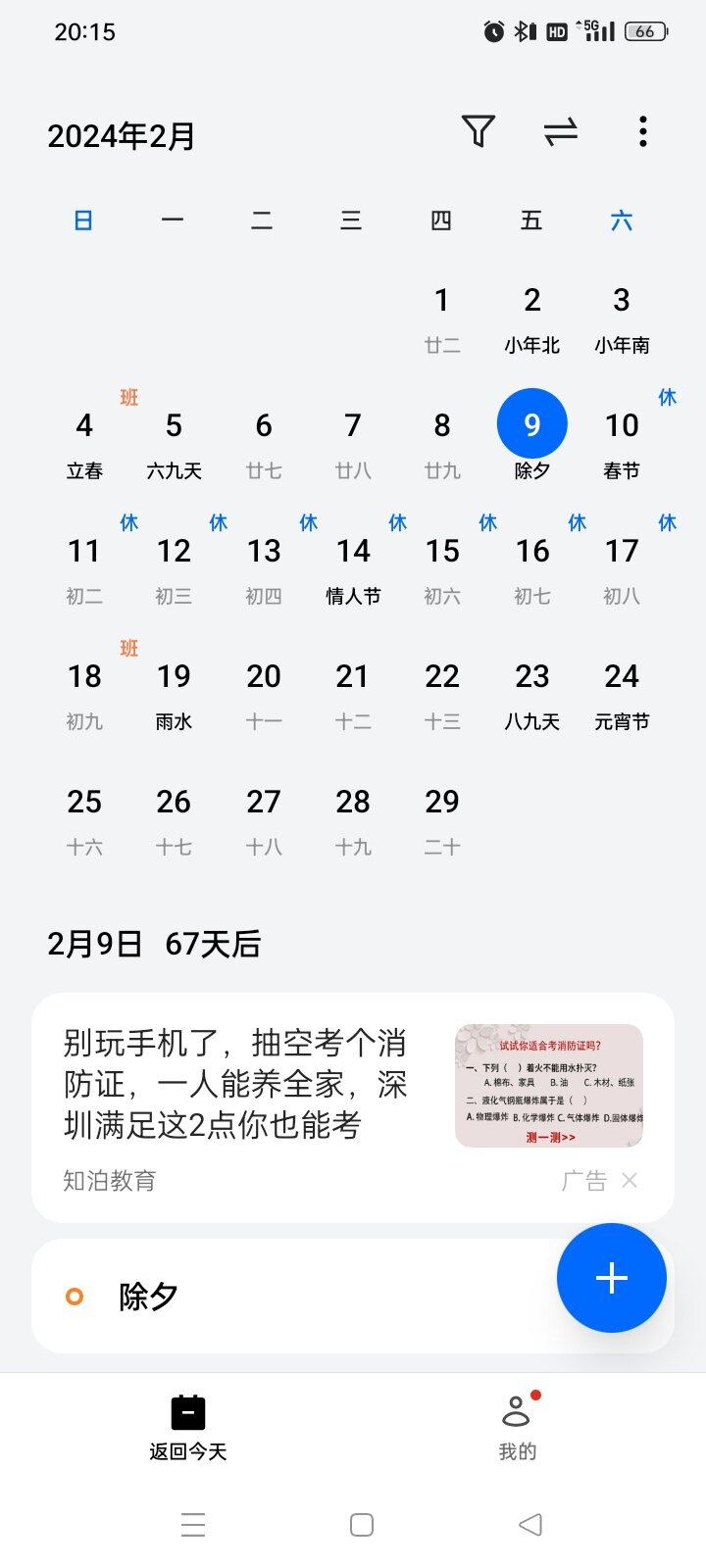Open the three-dot overflow menu
Viewport: 706px width, 1568px height.
[642, 131]
